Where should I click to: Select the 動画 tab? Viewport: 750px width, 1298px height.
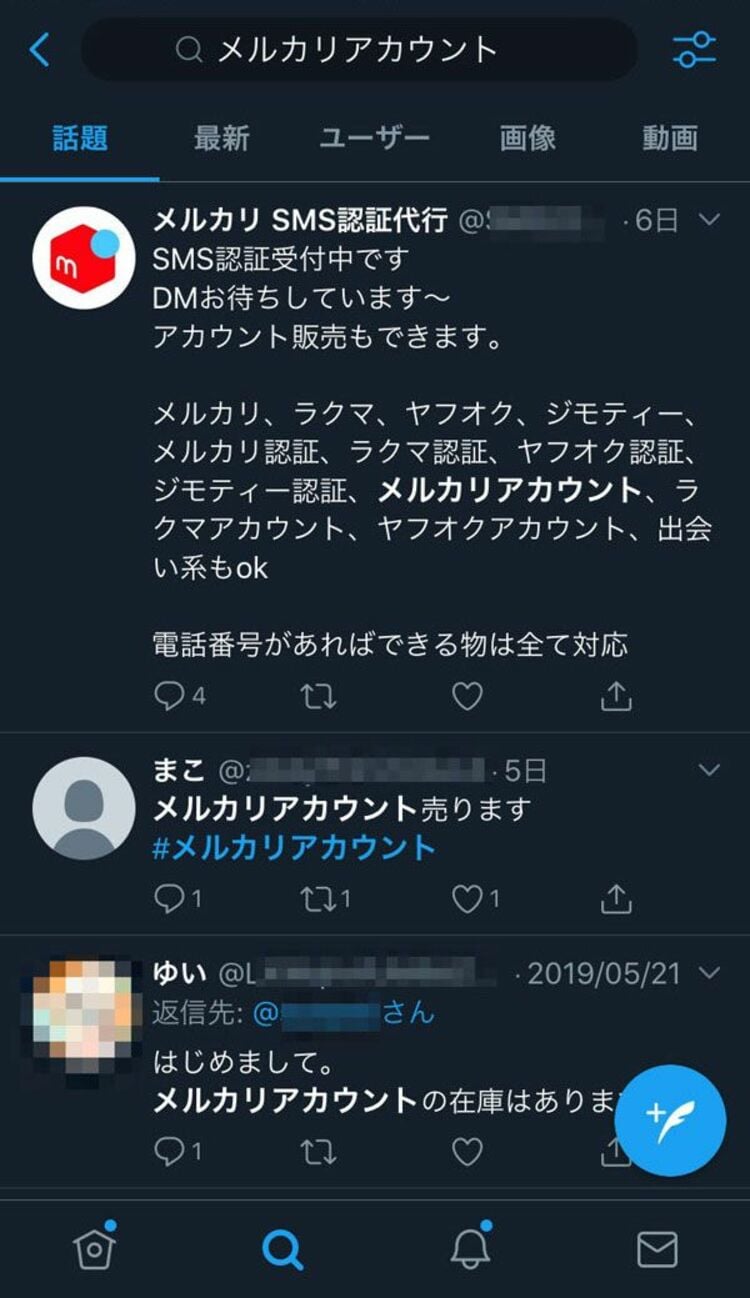click(669, 138)
